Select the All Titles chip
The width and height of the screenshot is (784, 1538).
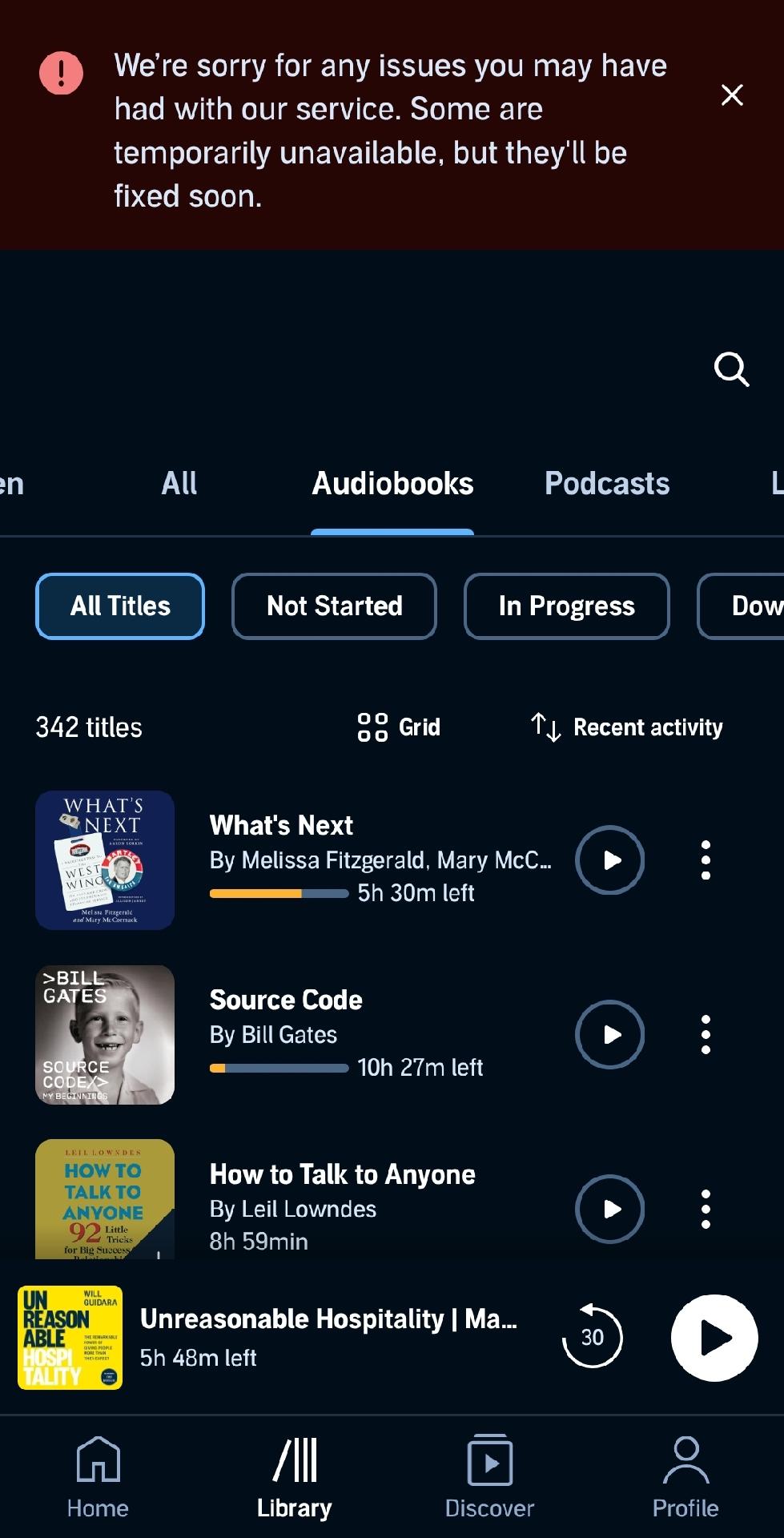[x=120, y=606]
